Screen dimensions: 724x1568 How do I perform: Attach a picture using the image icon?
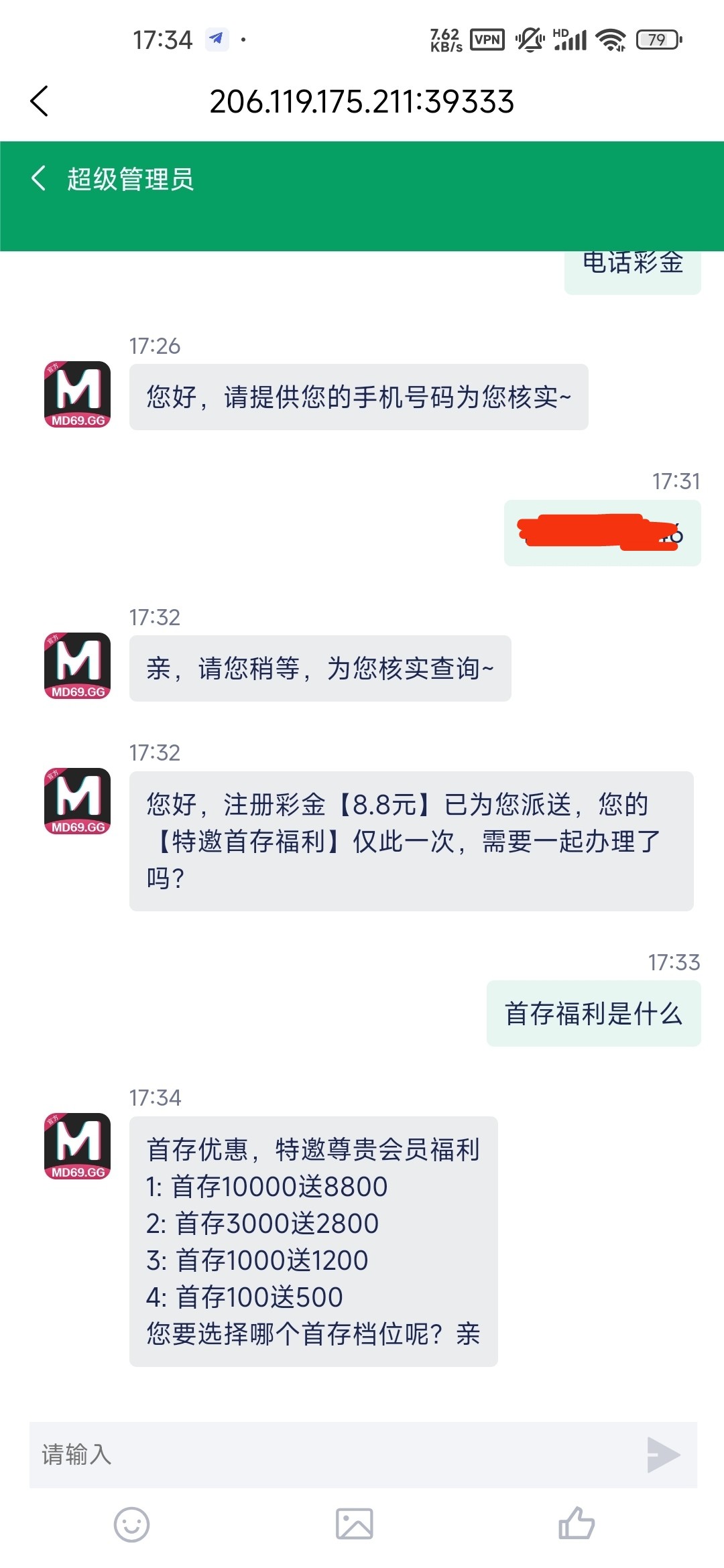point(354,1524)
